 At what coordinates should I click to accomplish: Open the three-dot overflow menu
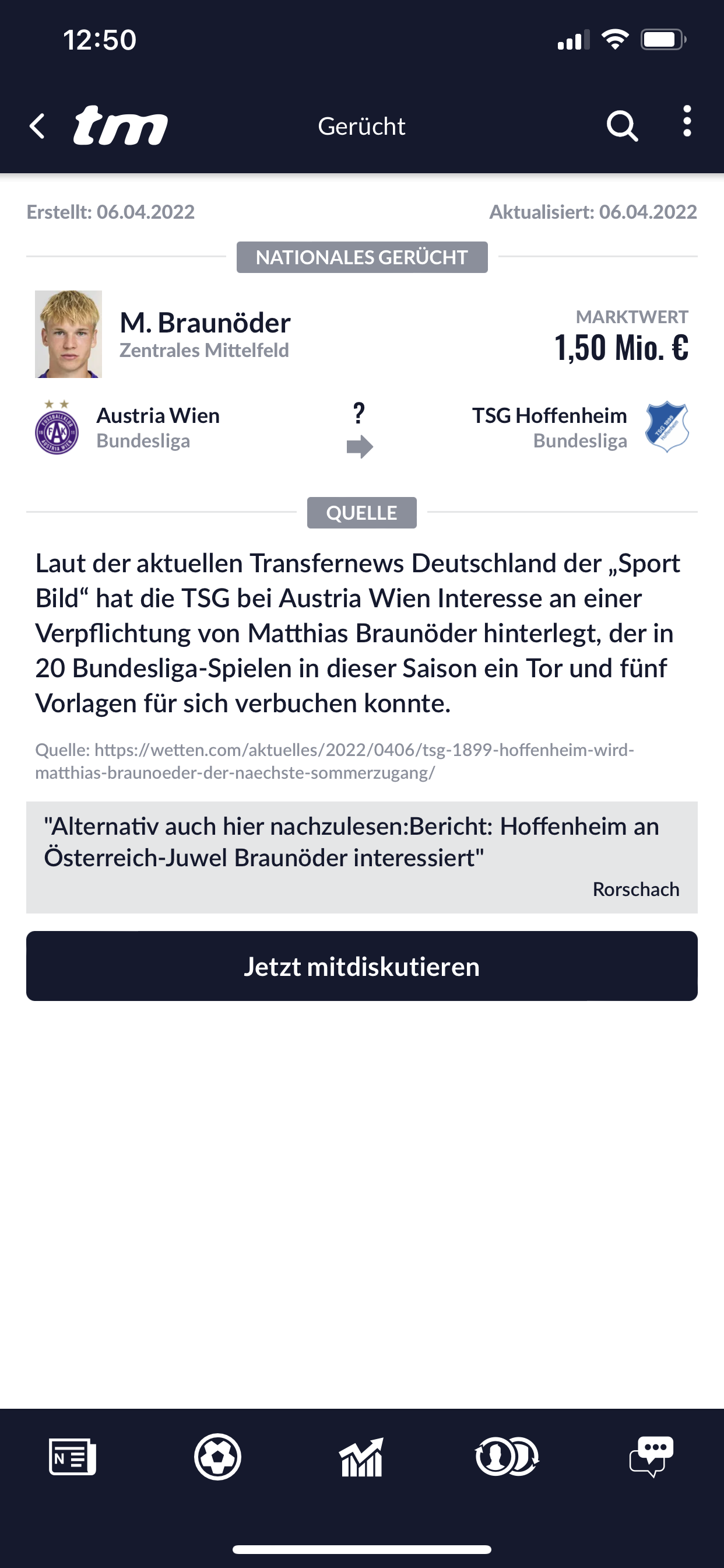click(x=687, y=121)
